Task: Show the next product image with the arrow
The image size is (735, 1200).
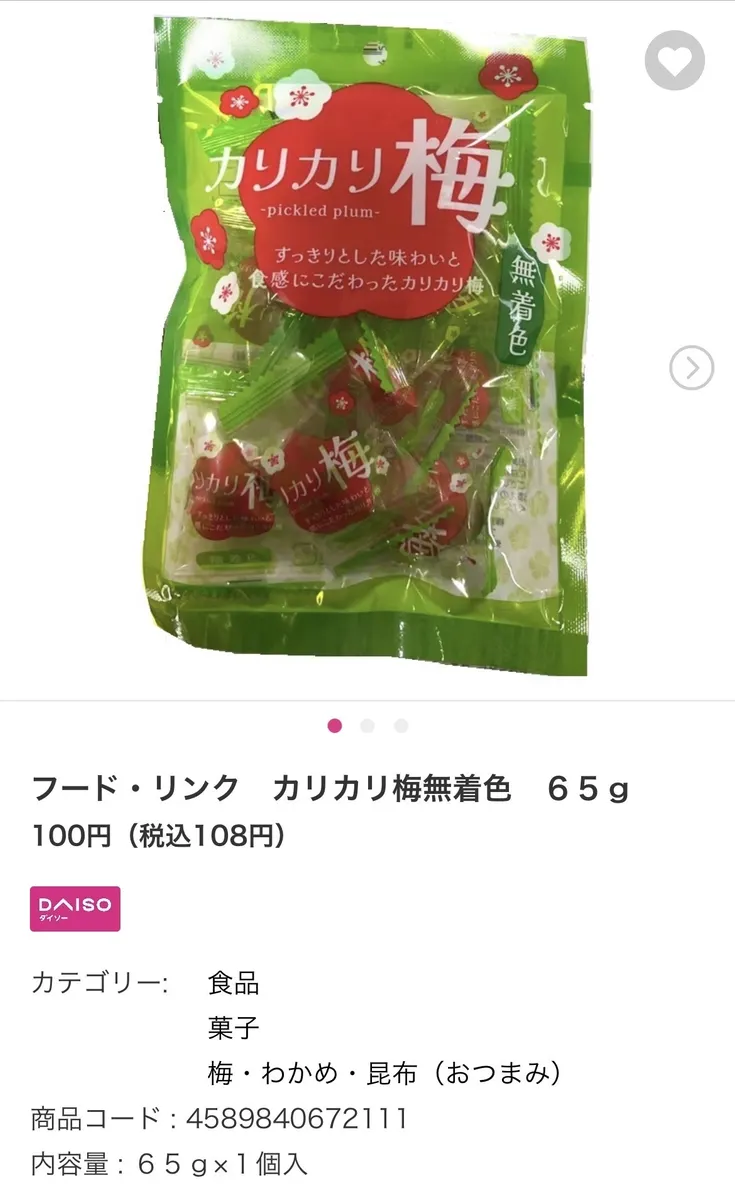Action: click(691, 368)
